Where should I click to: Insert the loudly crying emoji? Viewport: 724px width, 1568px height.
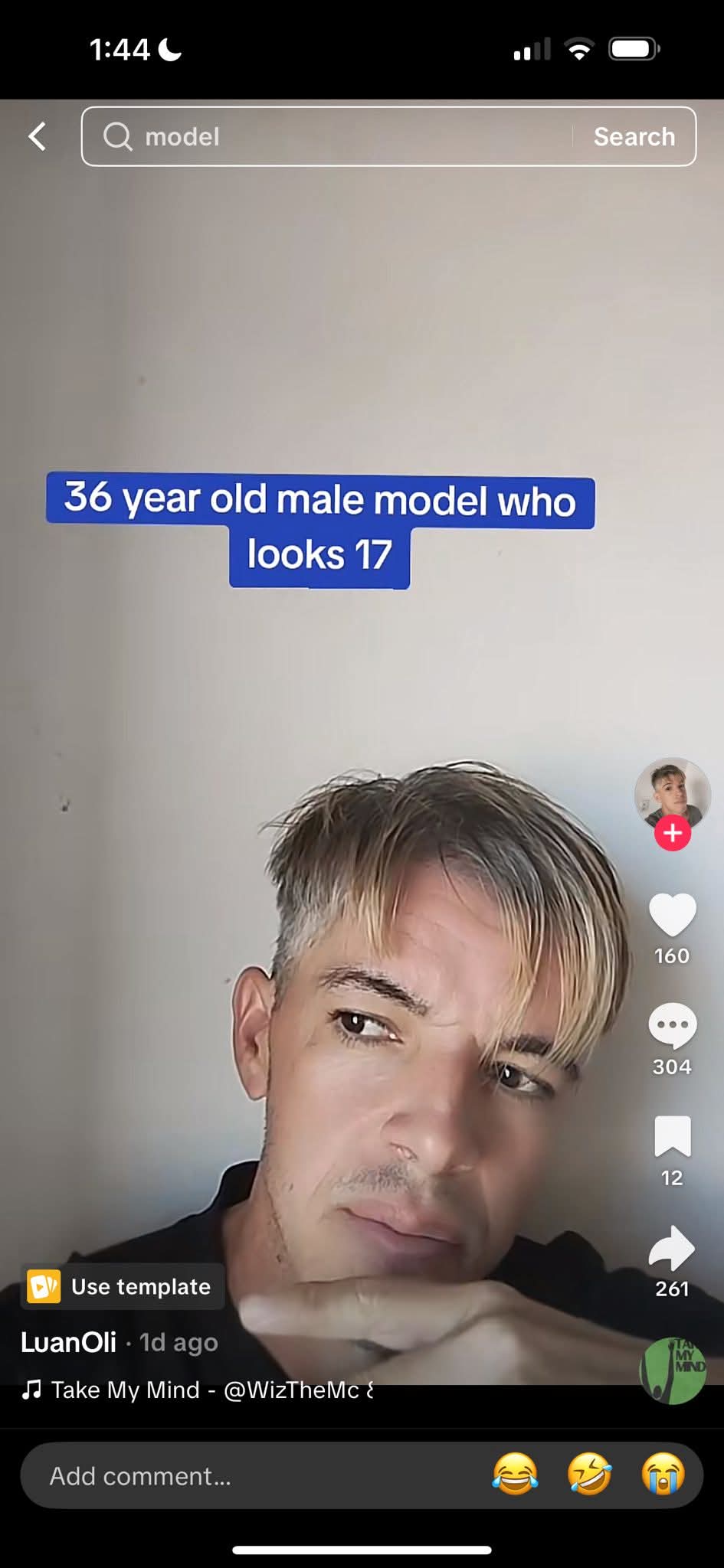tap(663, 1475)
